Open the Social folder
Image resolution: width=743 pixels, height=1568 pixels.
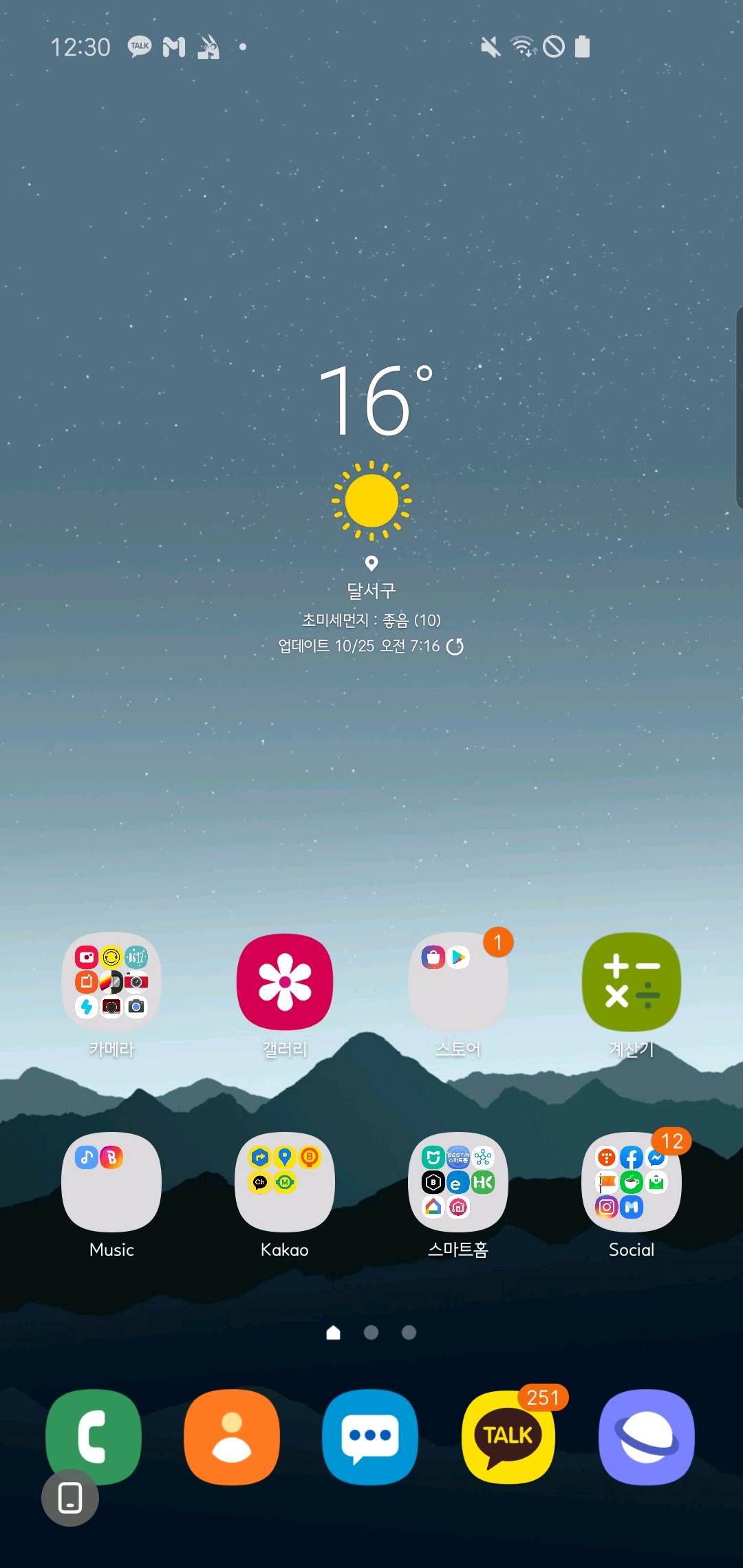coord(632,1182)
